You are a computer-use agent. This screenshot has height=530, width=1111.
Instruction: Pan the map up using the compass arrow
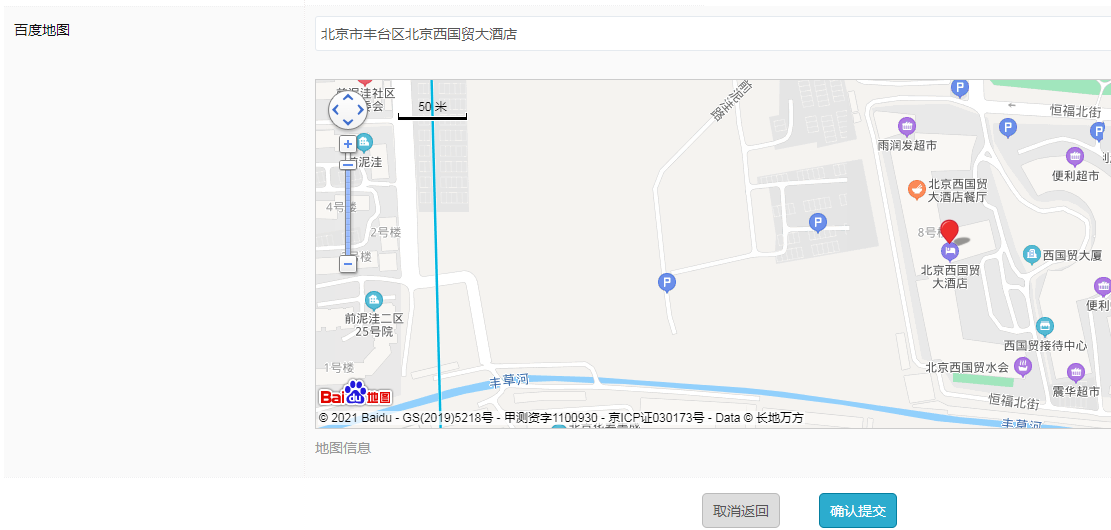pos(348,98)
